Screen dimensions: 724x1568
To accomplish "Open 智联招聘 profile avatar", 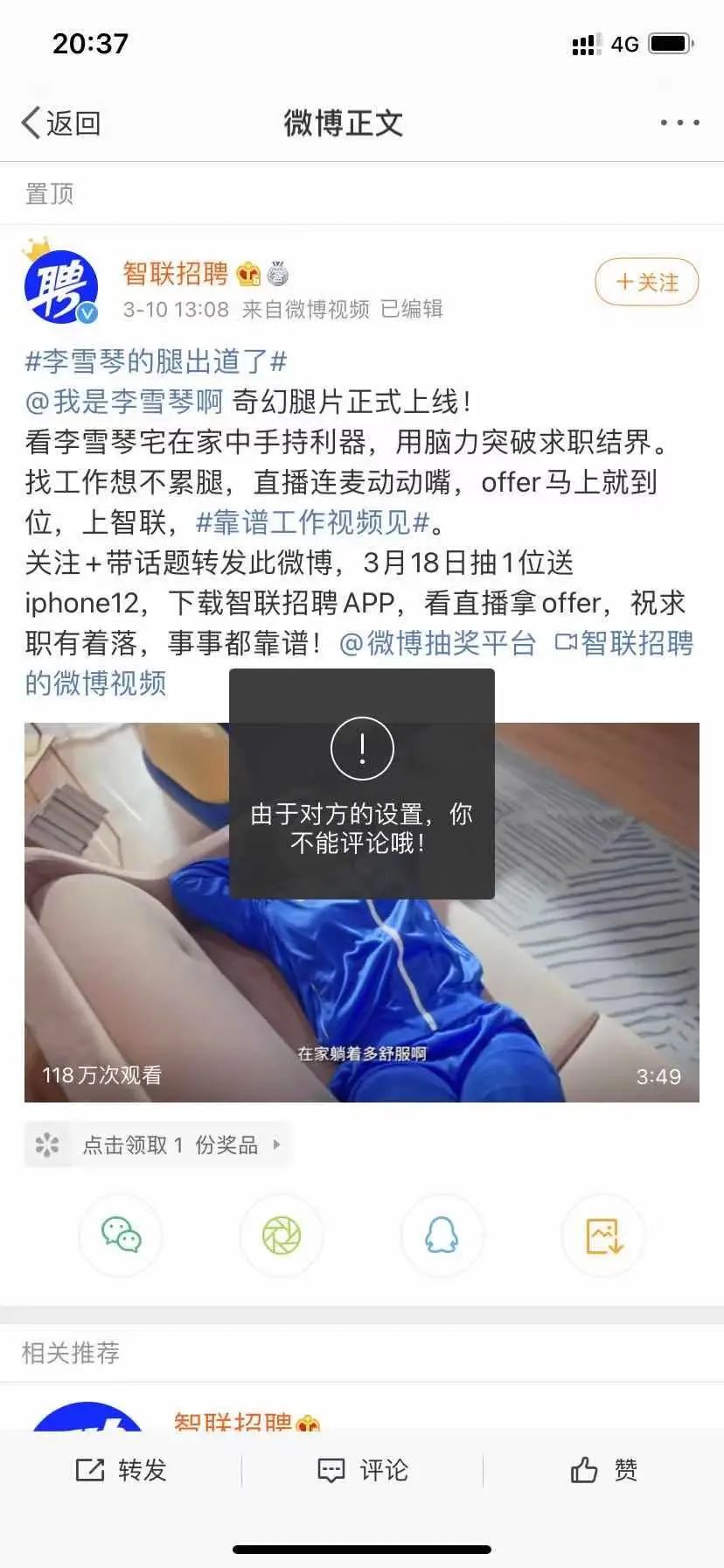I will coord(59,285).
